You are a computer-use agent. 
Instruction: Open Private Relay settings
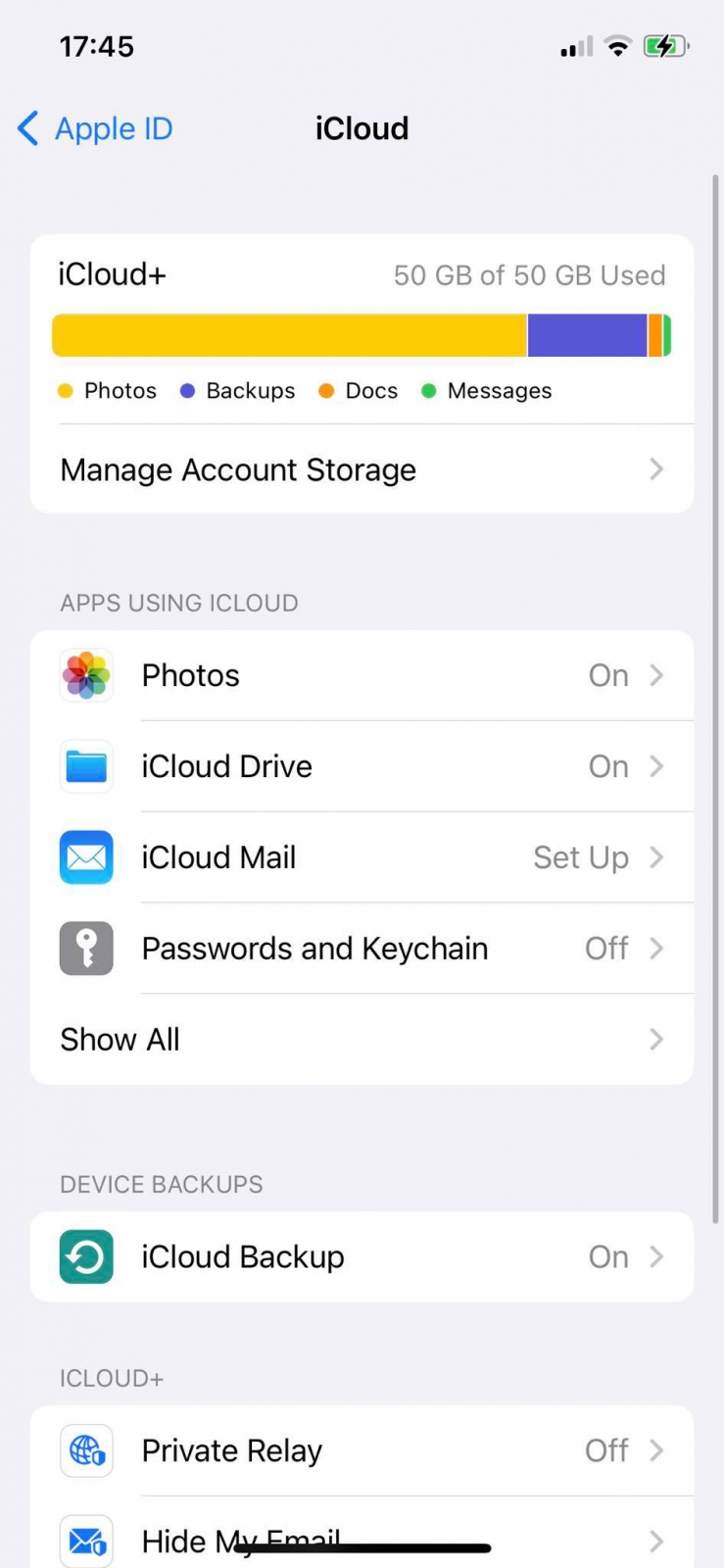coord(362,1450)
